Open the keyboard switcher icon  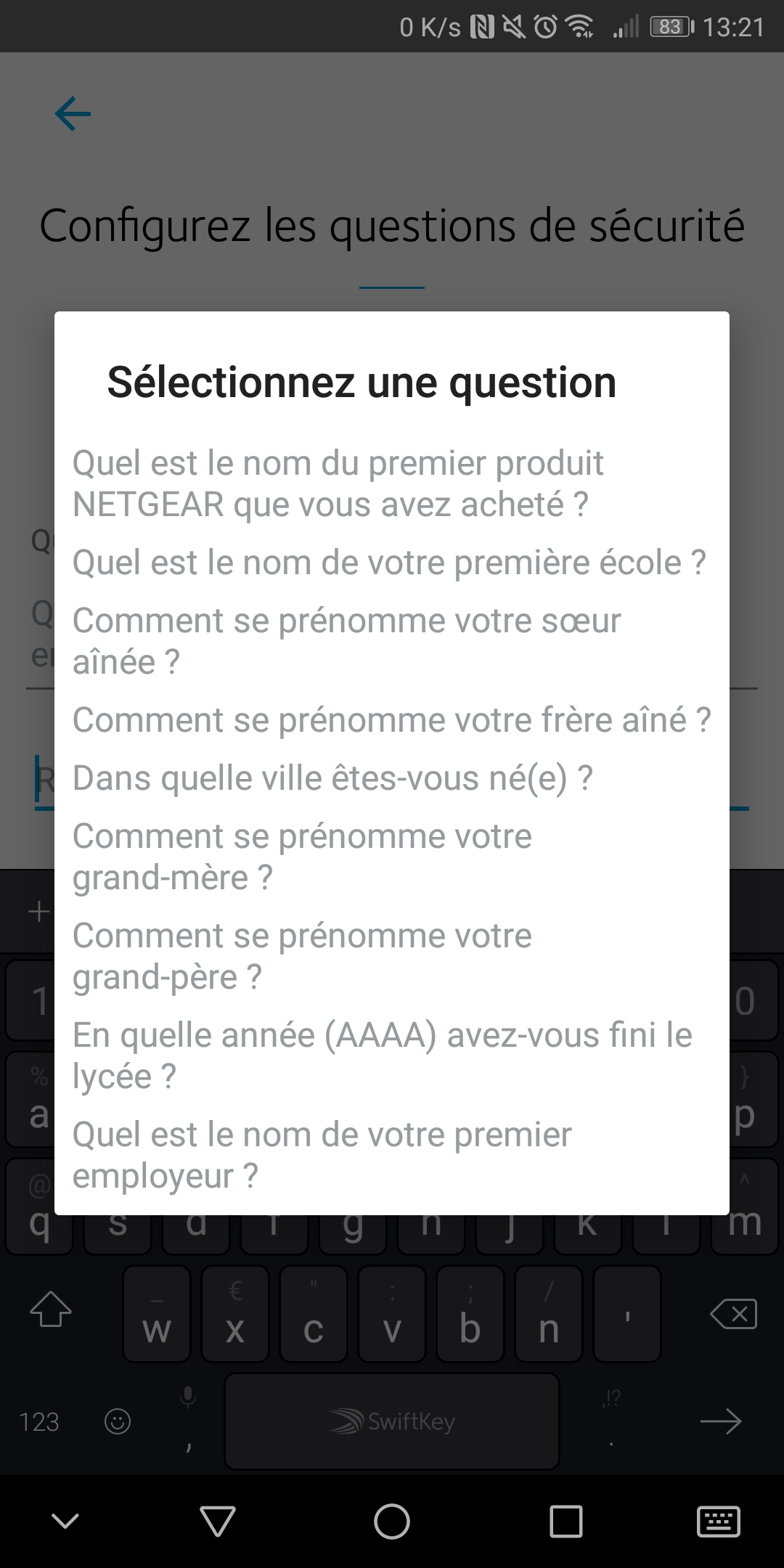pos(719,1522)
